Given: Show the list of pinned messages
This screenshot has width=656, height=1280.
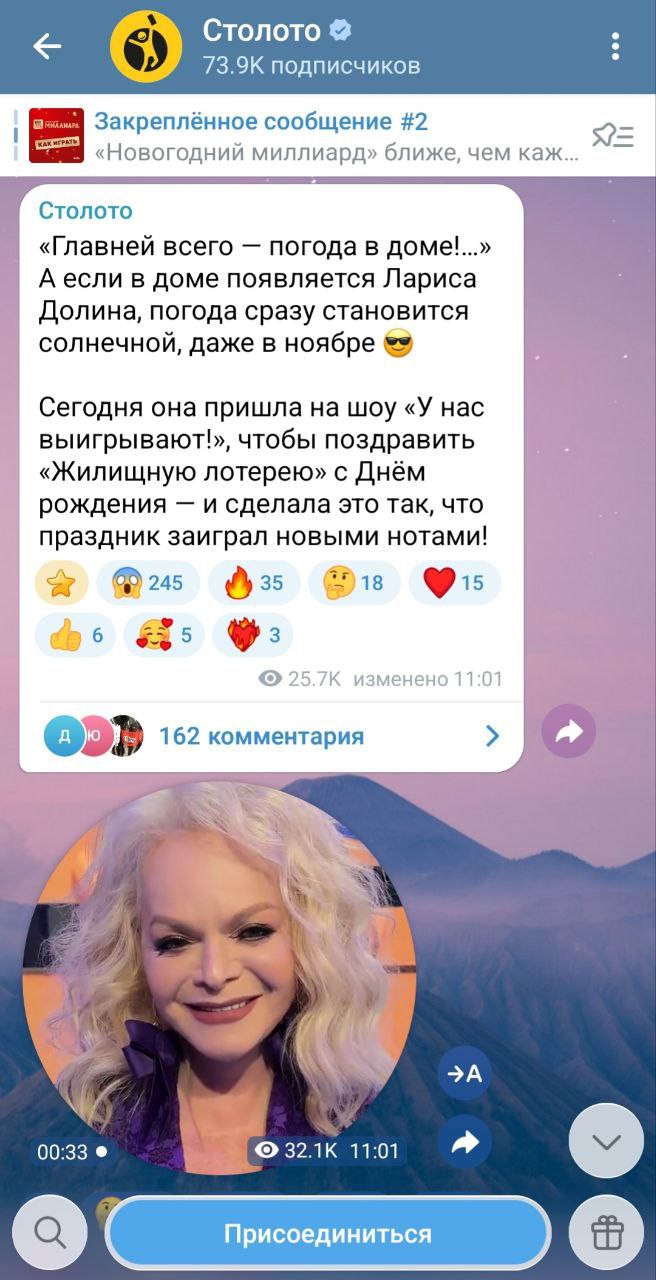Looking at the screenshot, I should pyautogui.click(x=612, y=136).
